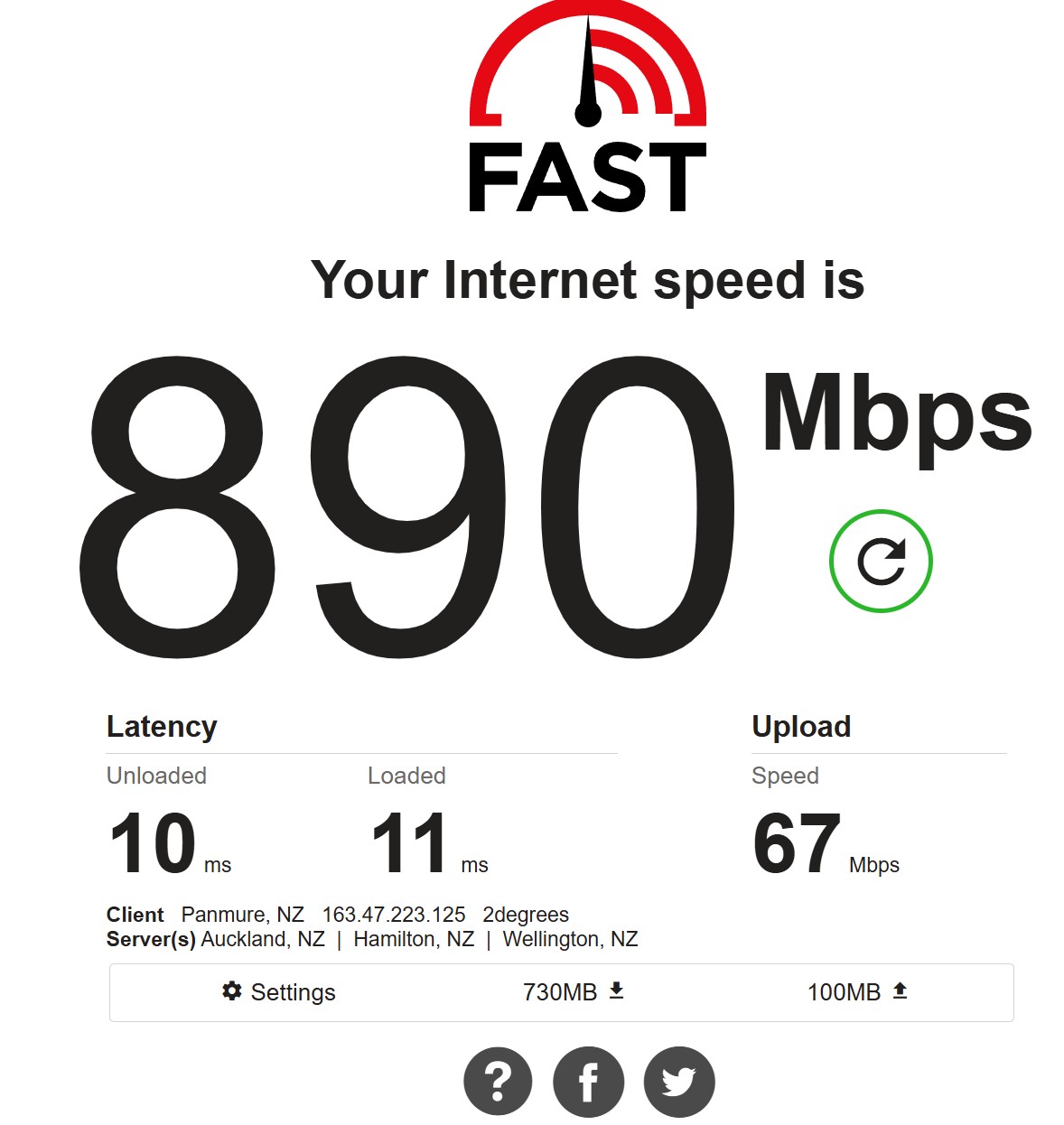Open the Settings option
This screenshot has height=1125, width=1064.
tap(278, 992)
